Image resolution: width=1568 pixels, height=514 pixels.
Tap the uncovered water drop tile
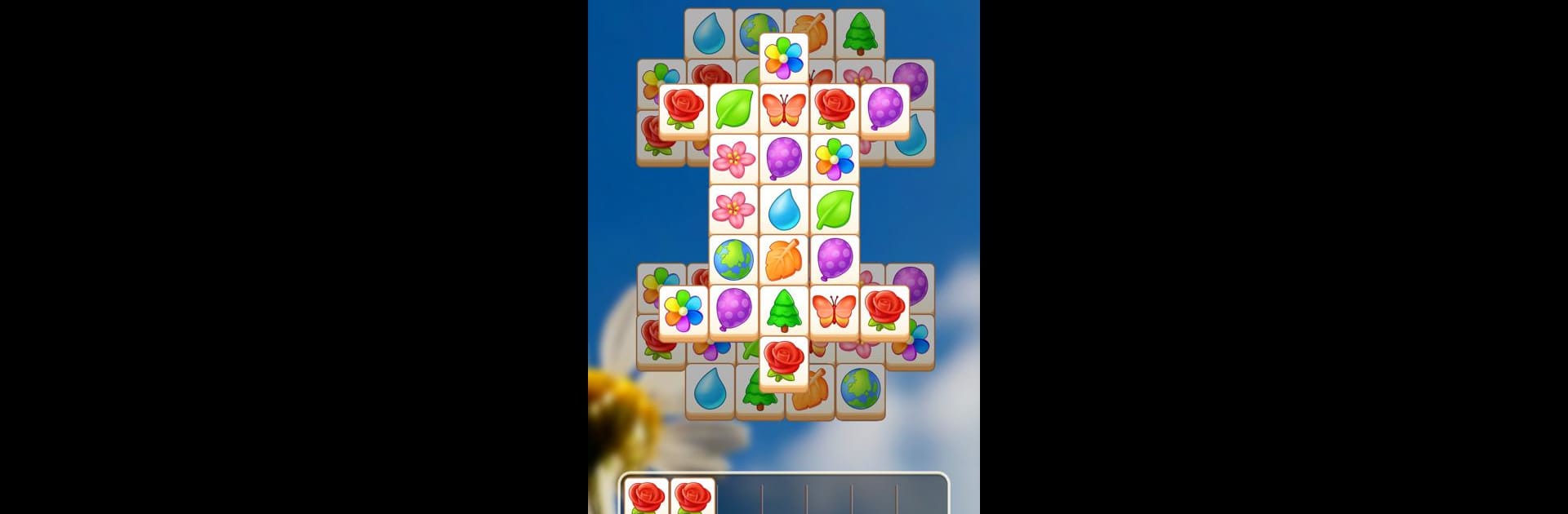pos(784,209)
